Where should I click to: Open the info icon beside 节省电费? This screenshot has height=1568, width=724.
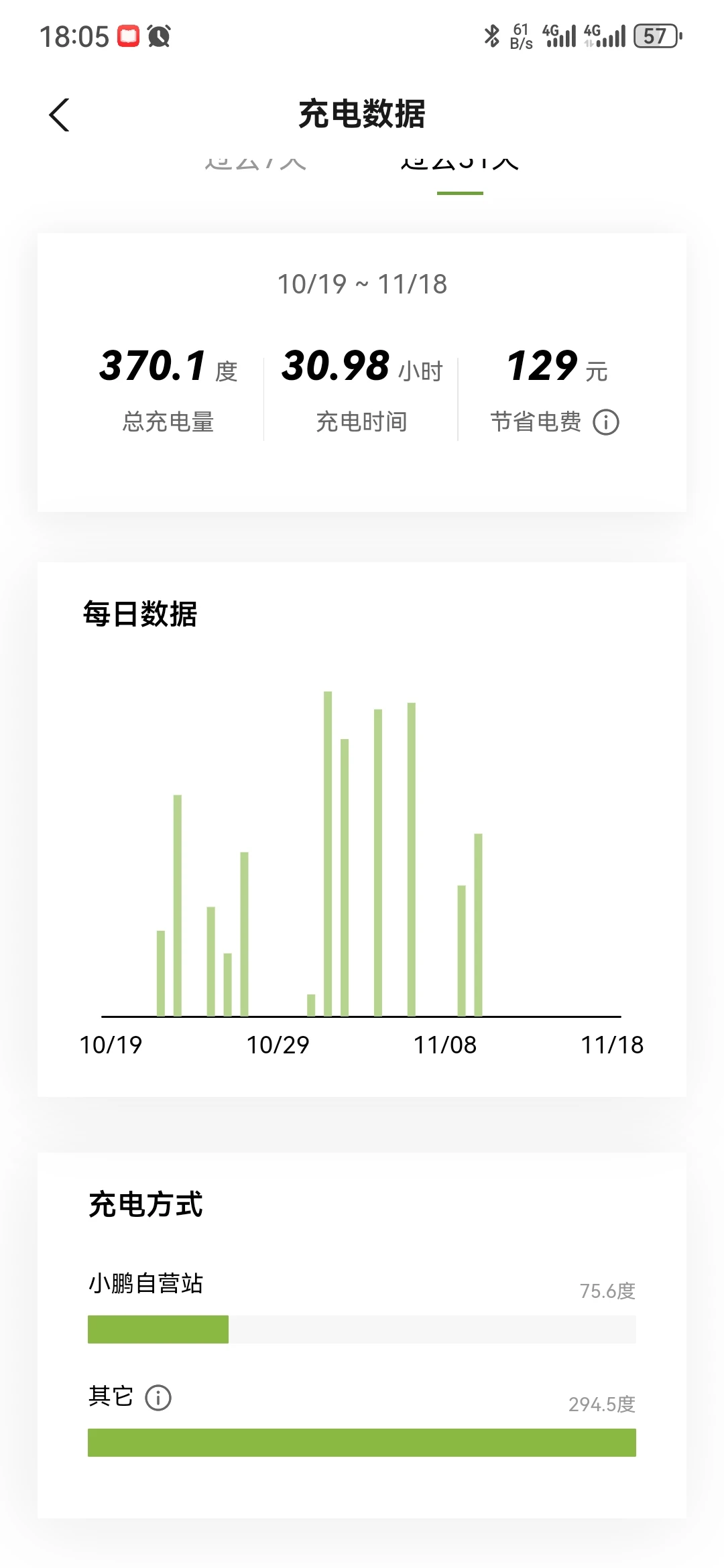click(x=606, y=422)
